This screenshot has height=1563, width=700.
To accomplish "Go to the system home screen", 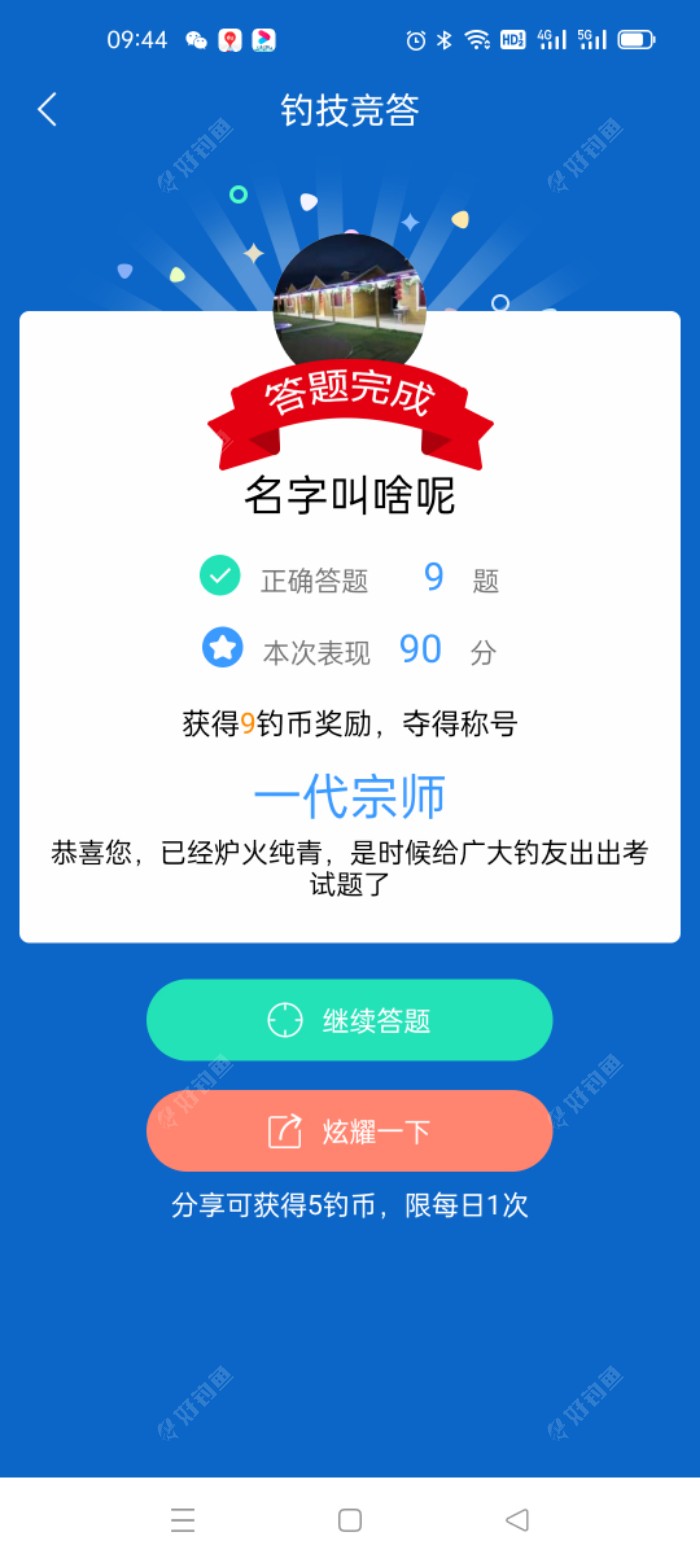I will (350, 1520).
